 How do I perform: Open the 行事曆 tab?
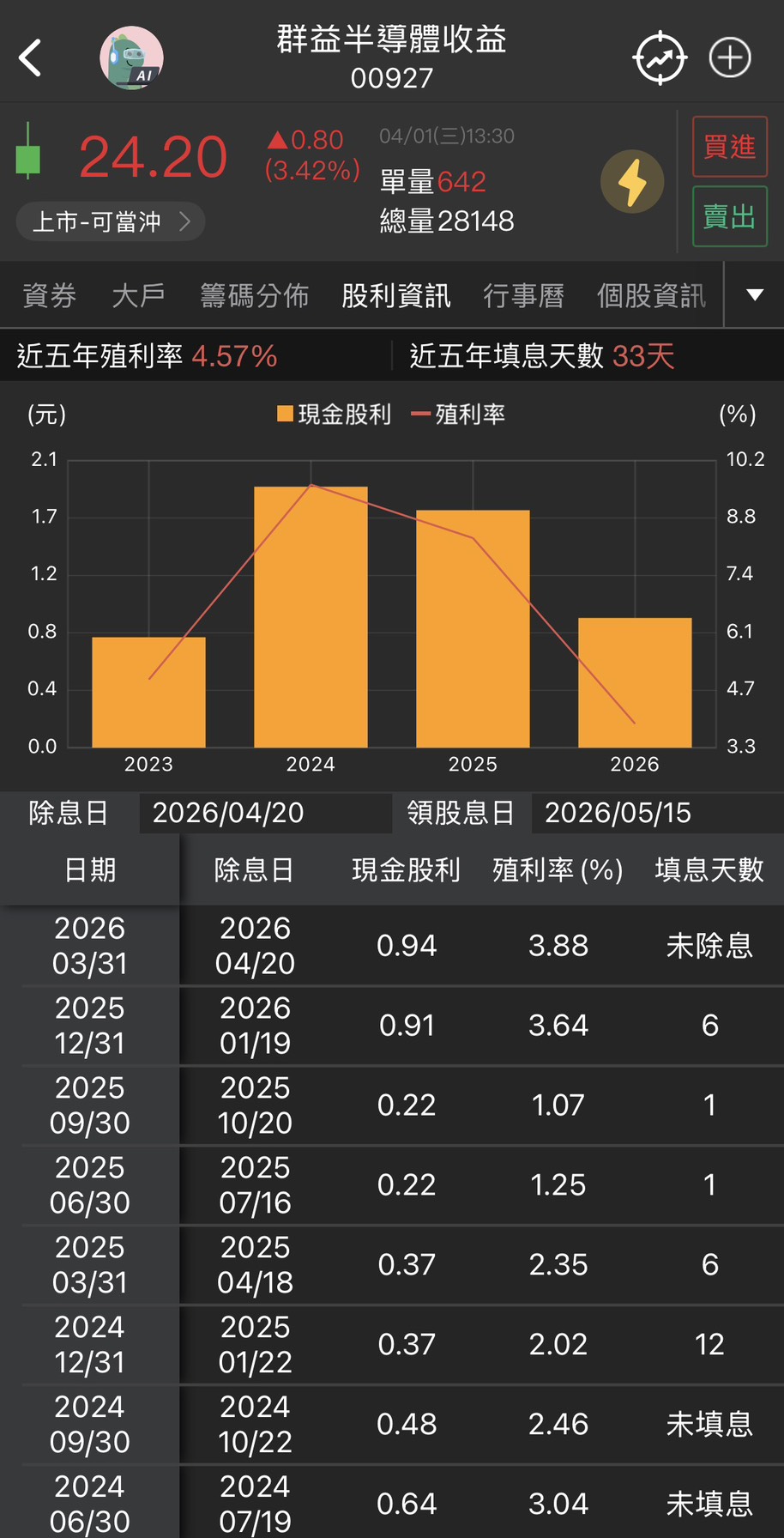point(523,294)
